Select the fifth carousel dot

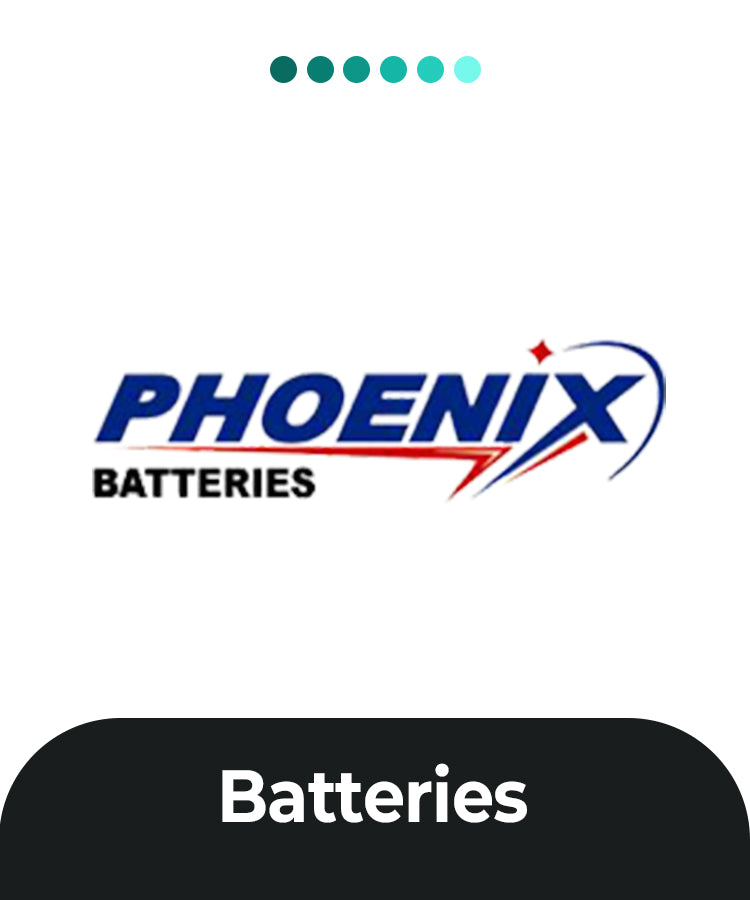[430, 68]
